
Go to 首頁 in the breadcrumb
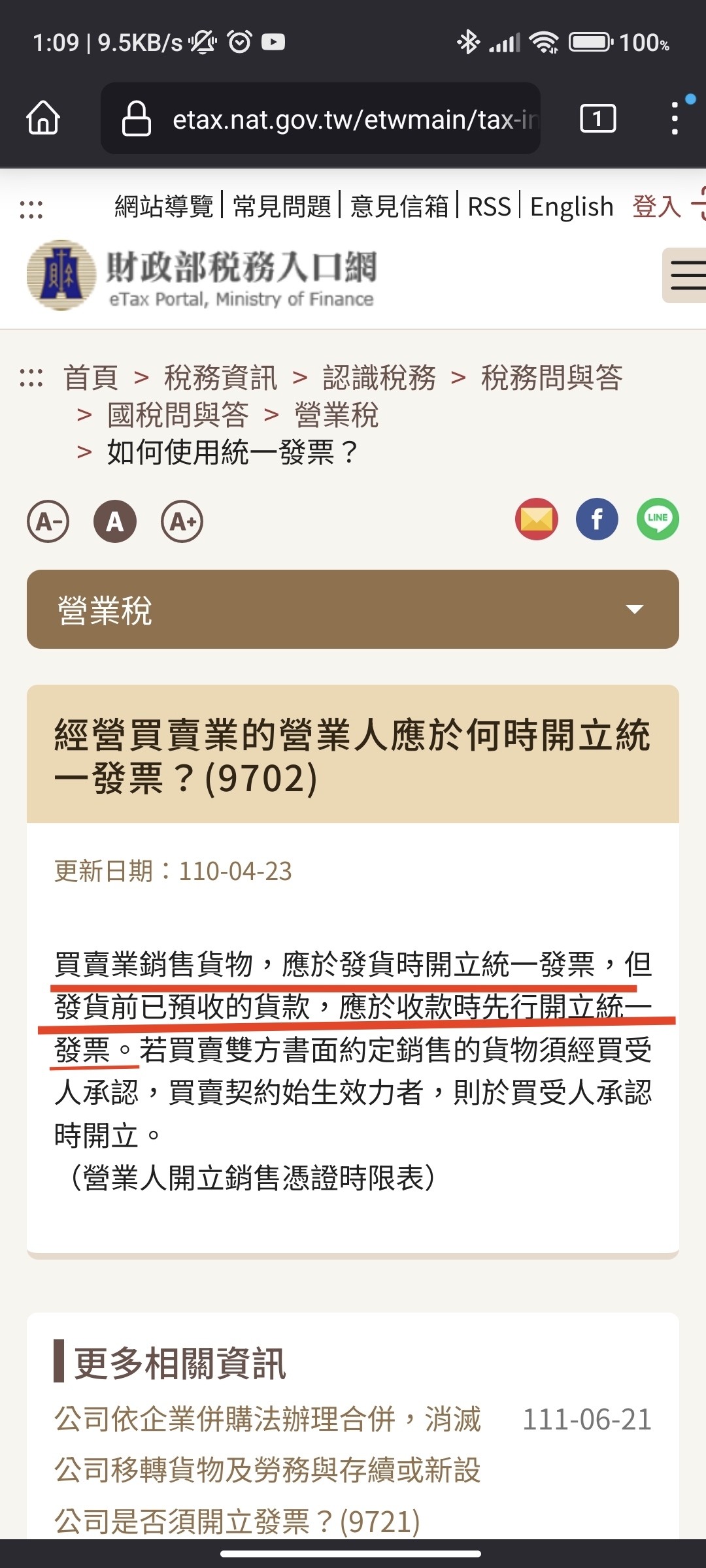91,378
